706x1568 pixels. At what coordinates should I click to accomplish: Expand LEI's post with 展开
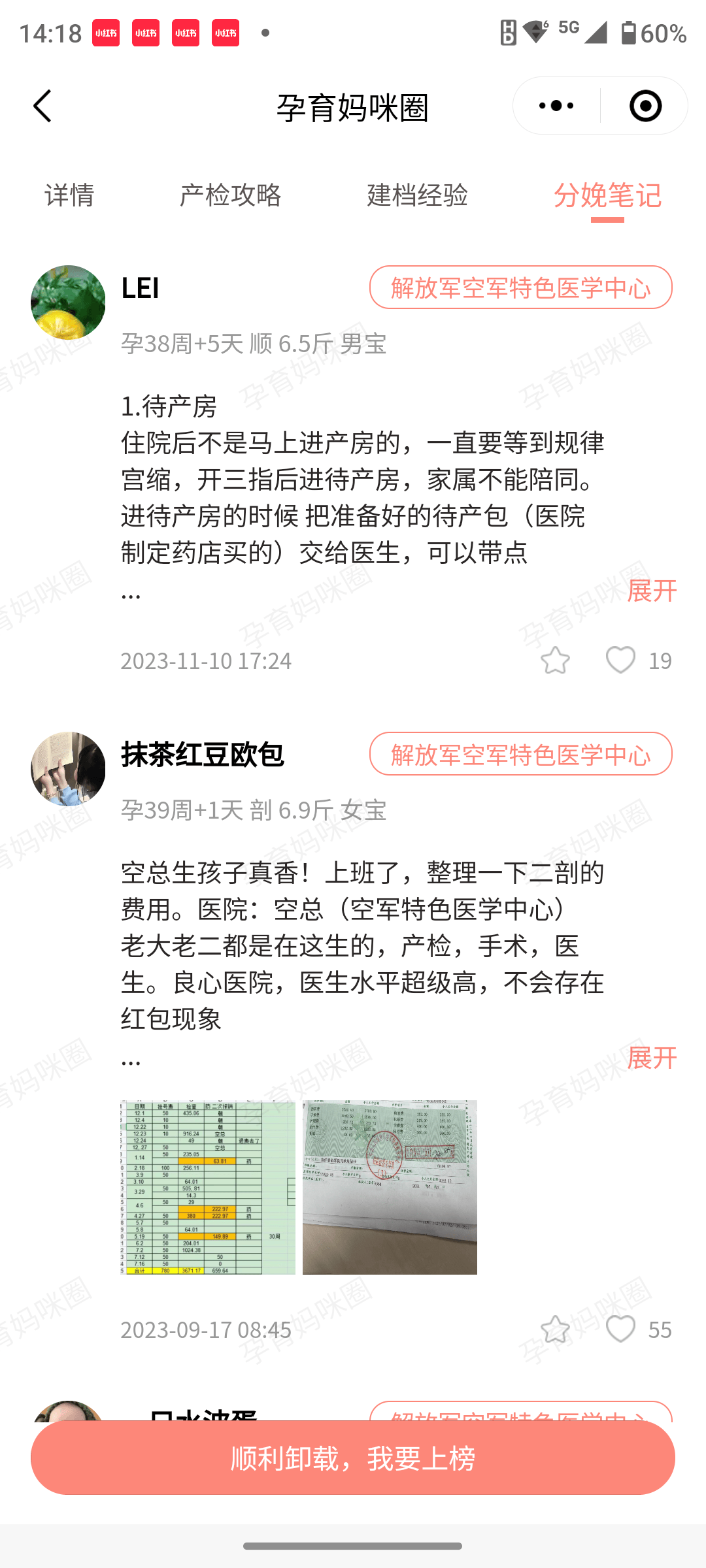tap(651, 591)
